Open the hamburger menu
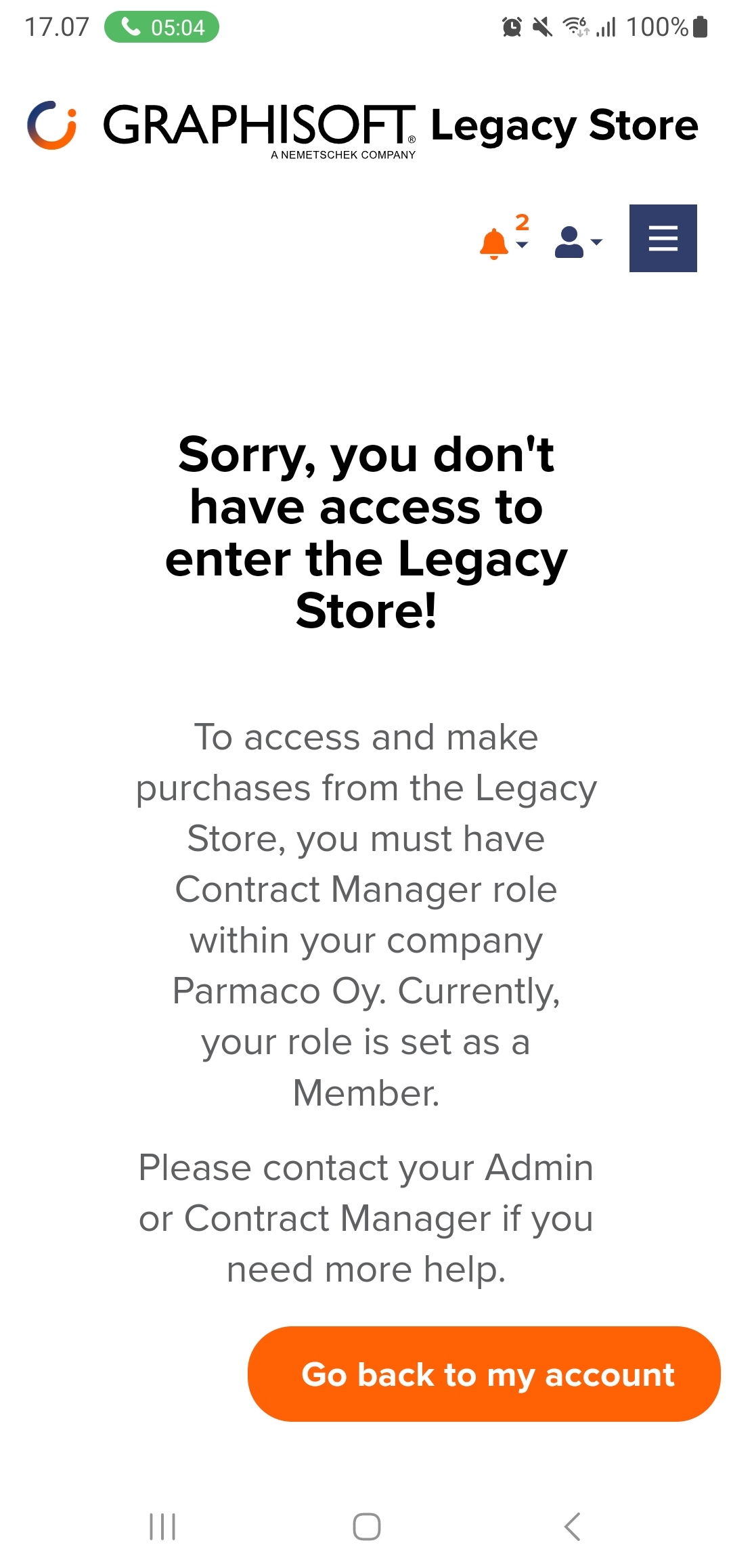The height and width of the screenshot is (1568, 731). (663, 238)
